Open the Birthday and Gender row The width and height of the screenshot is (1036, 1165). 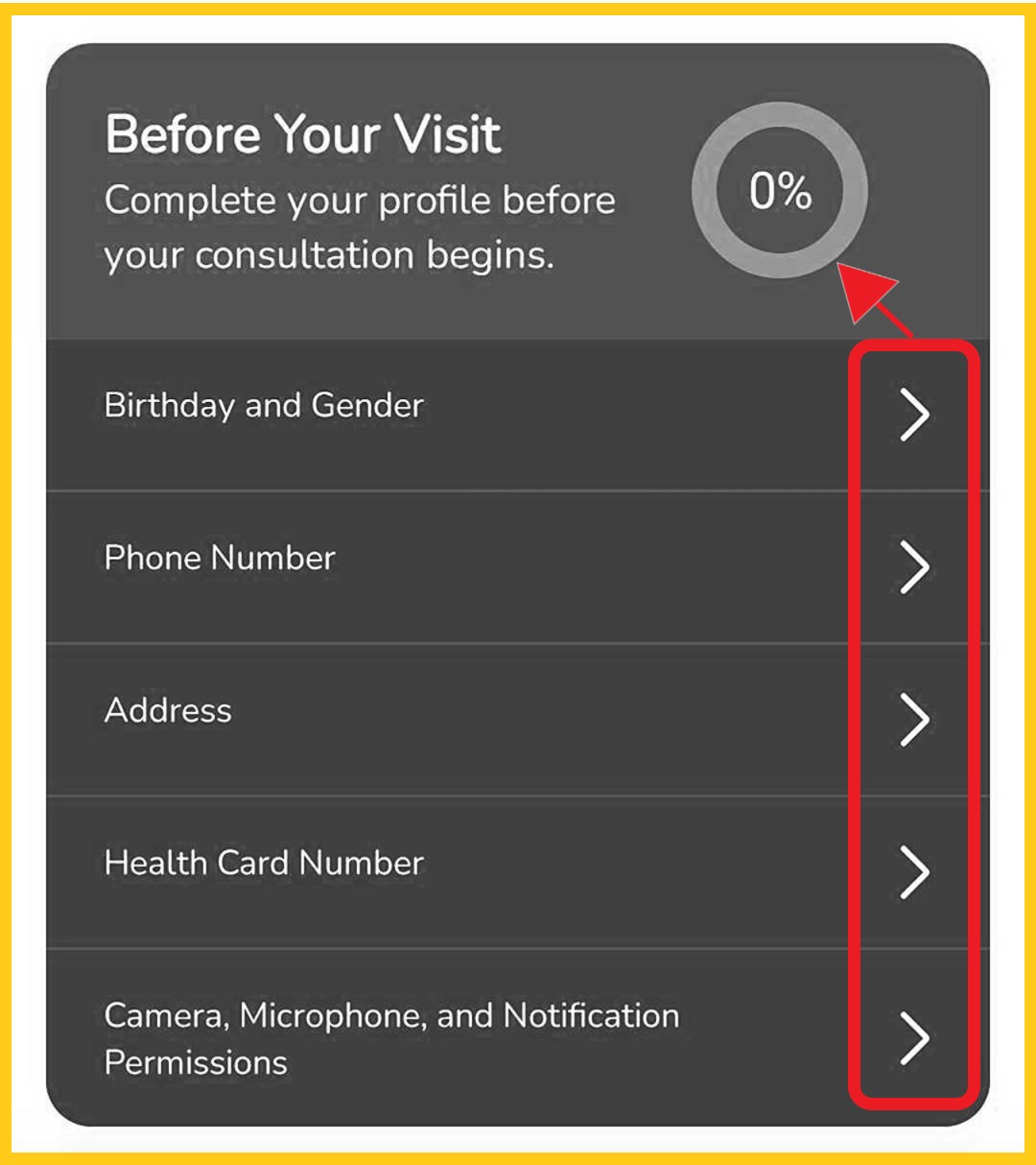[x=518, y=414]
